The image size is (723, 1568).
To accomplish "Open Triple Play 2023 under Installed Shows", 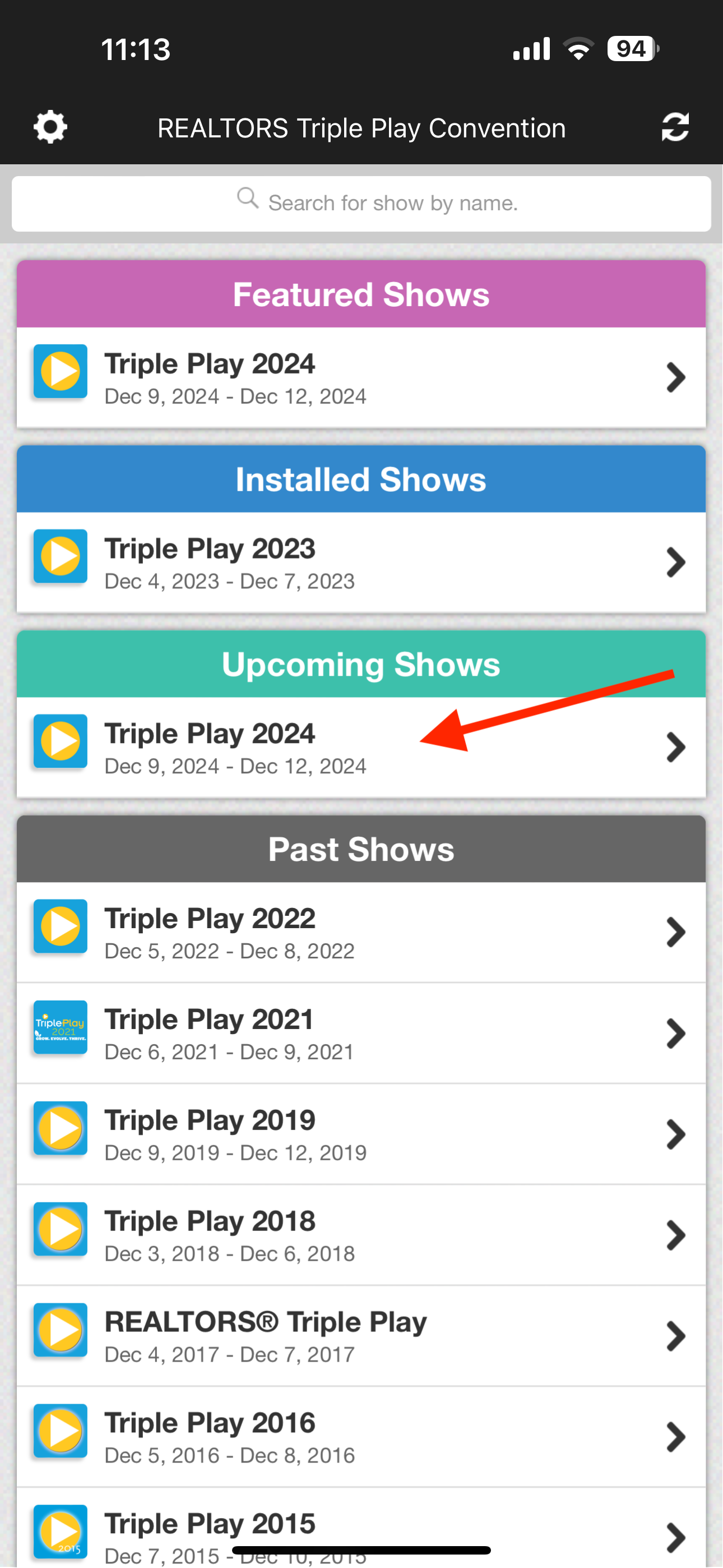I will click(x=361, y=563).
